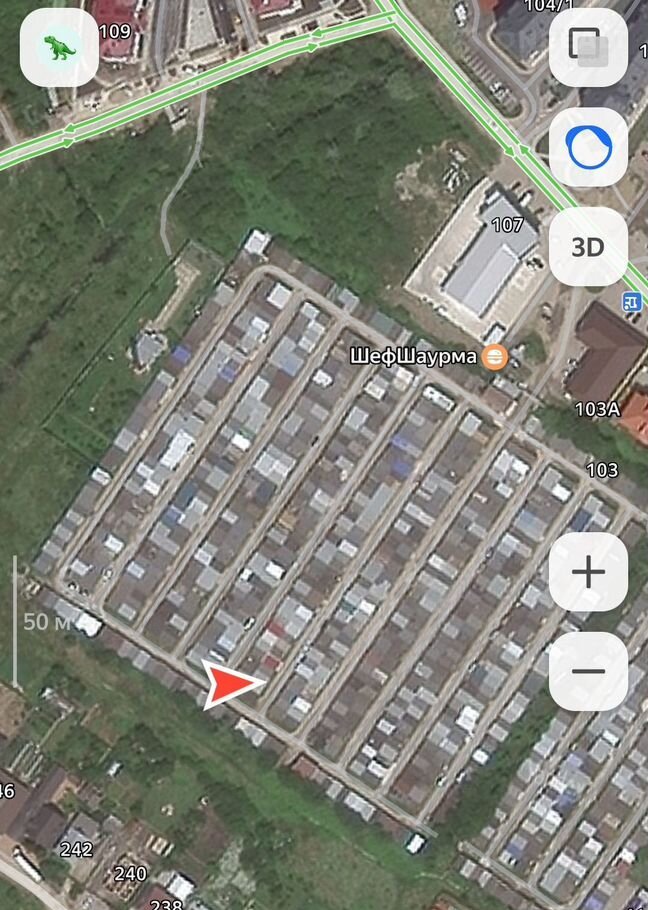Viewport: 648px width, 910px height.
Task: Tap the green dinosaur icon
Action: pos(59,47)
